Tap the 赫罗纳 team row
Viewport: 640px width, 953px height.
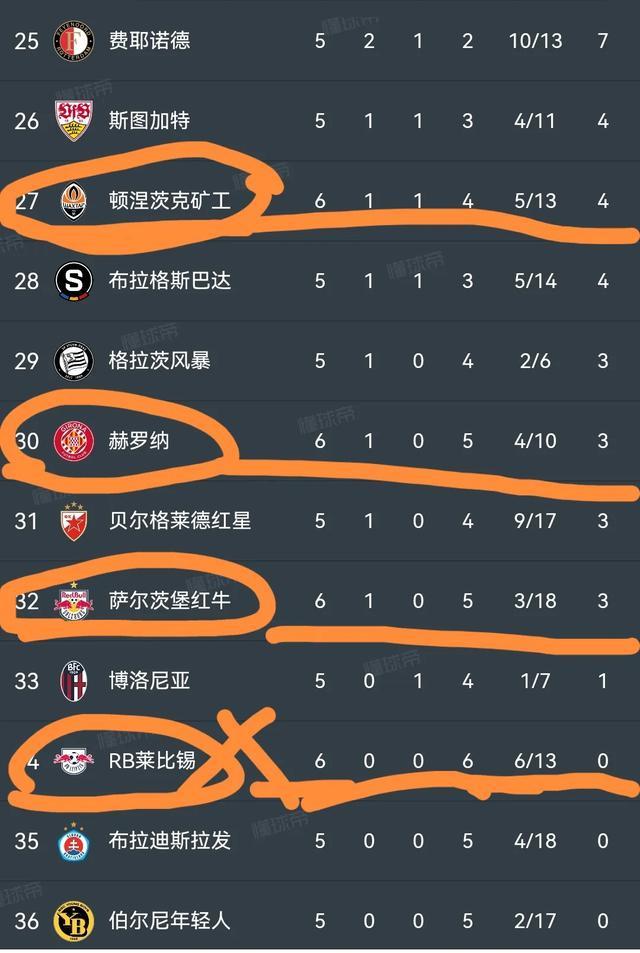pyautogui.click(x=139, y=441)
